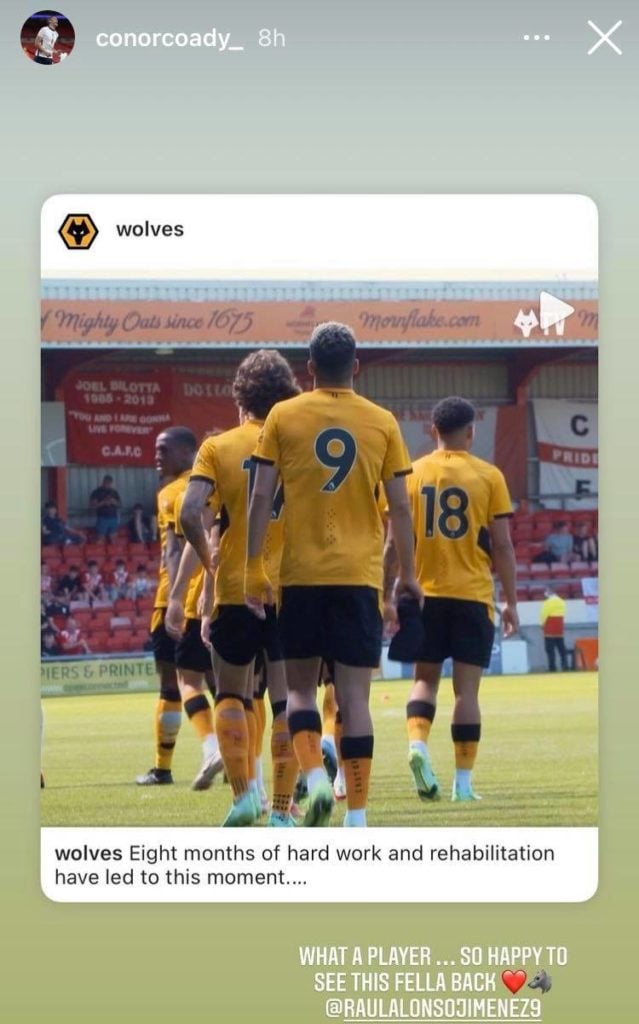This screenshot has width=639, height=1024.
Task: Open the story options menu
Action: 536,38
